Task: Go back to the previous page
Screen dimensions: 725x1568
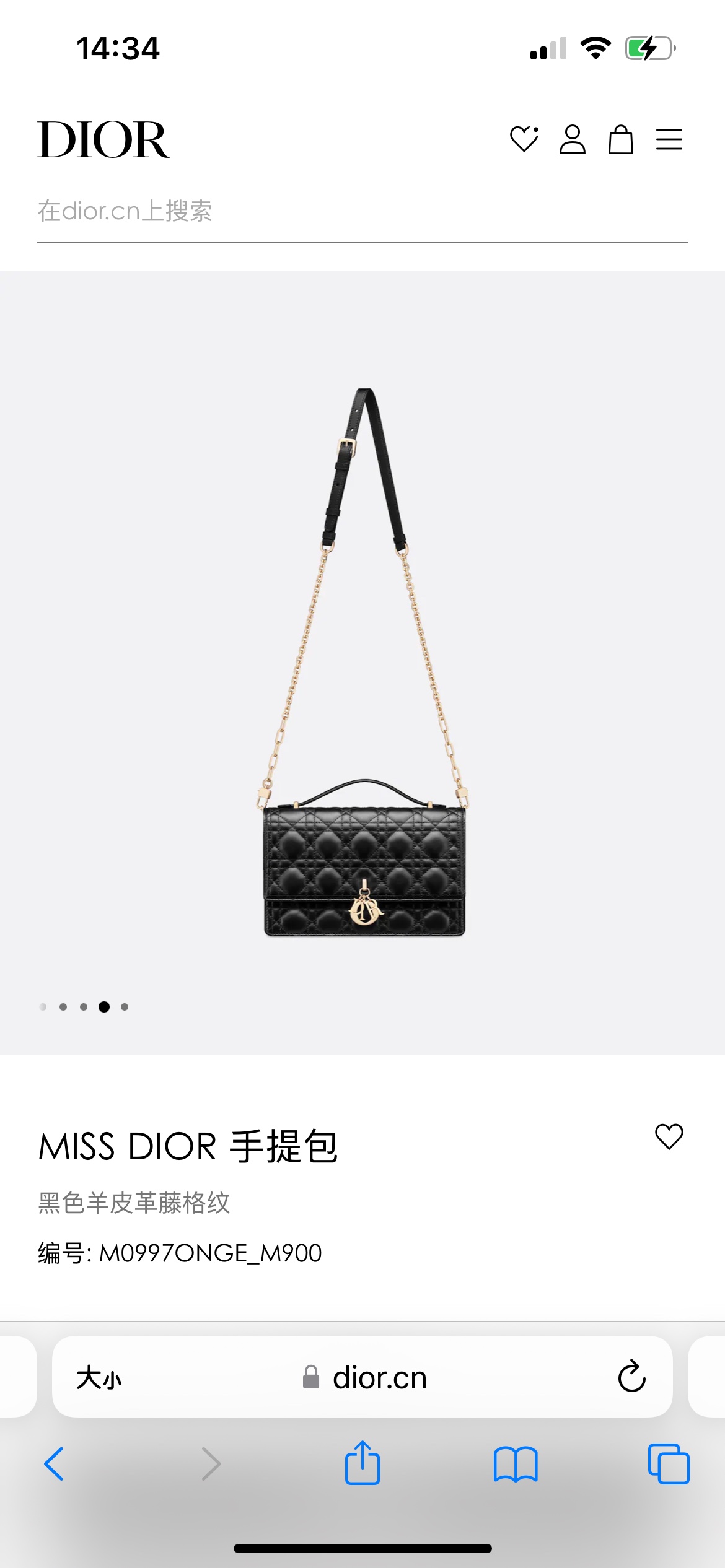Action: tap(55, 1464)
